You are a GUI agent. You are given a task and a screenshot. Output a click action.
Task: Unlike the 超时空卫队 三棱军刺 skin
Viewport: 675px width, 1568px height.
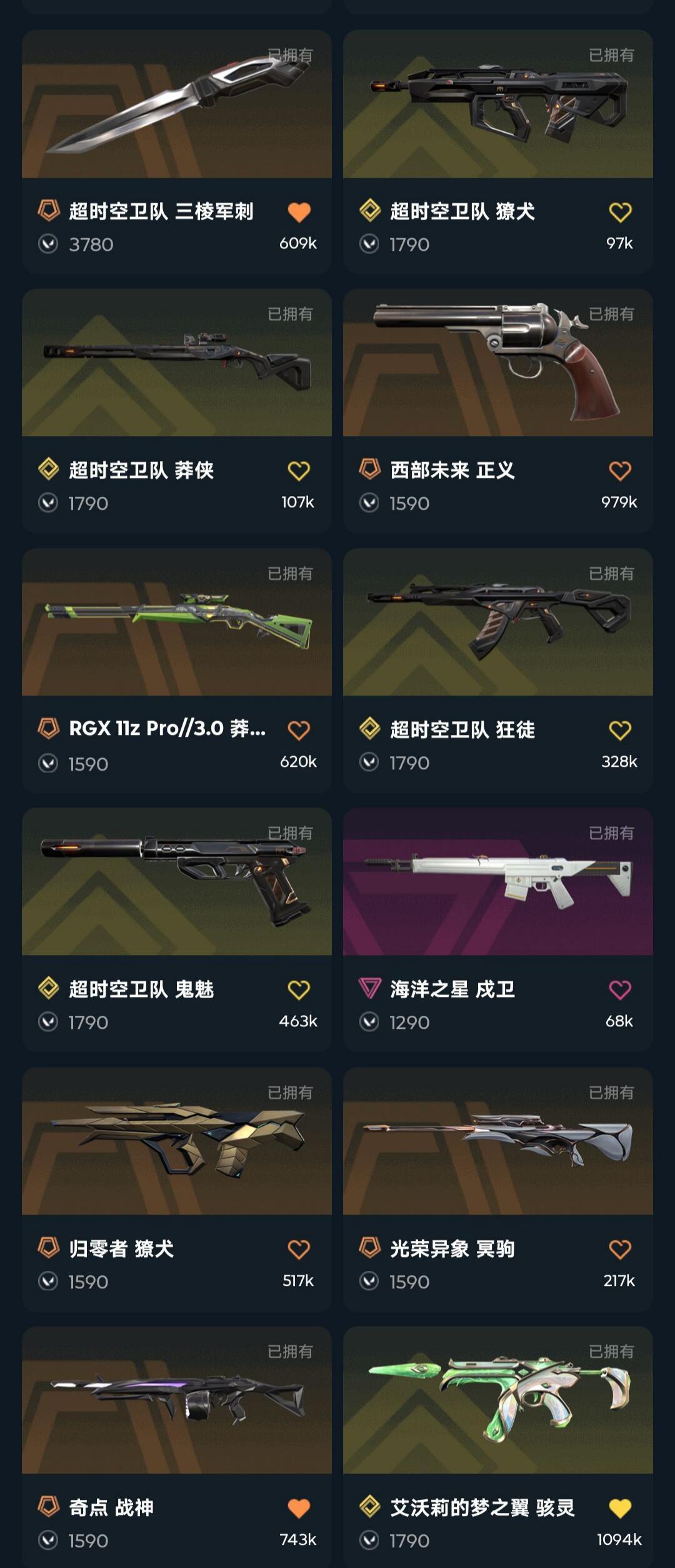(299, 213)
